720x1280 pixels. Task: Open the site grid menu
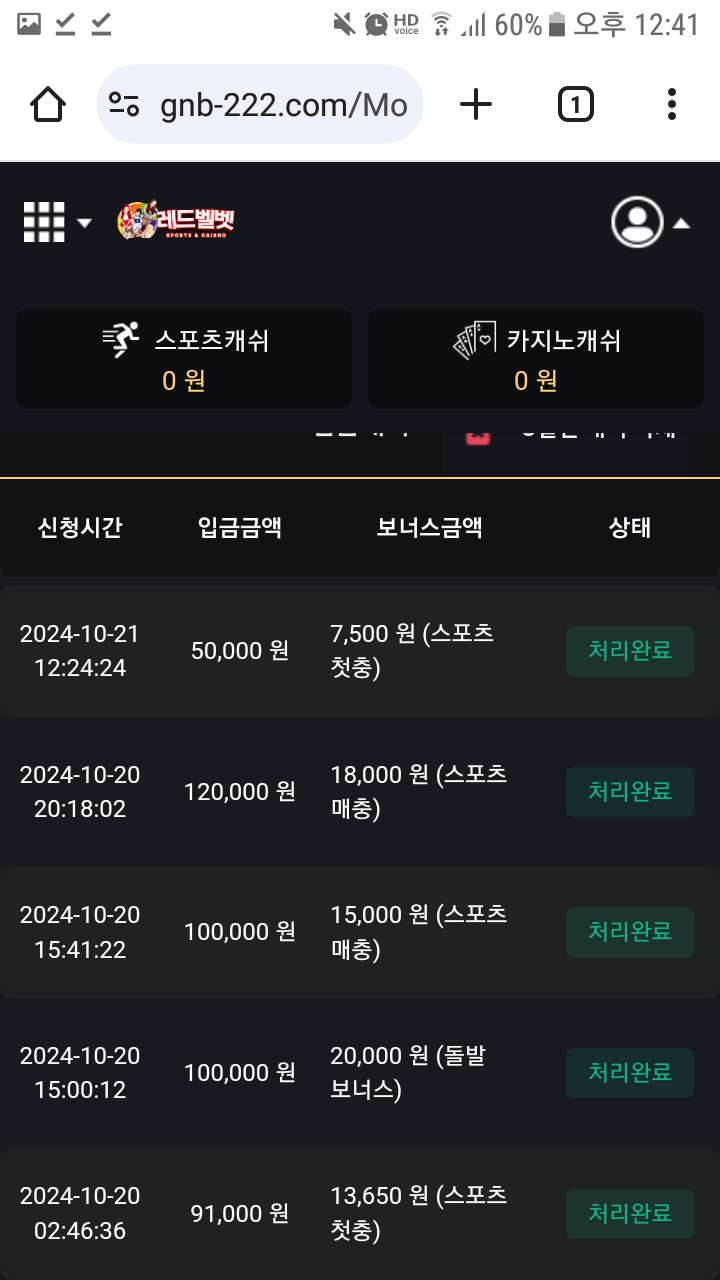[56, 222]
